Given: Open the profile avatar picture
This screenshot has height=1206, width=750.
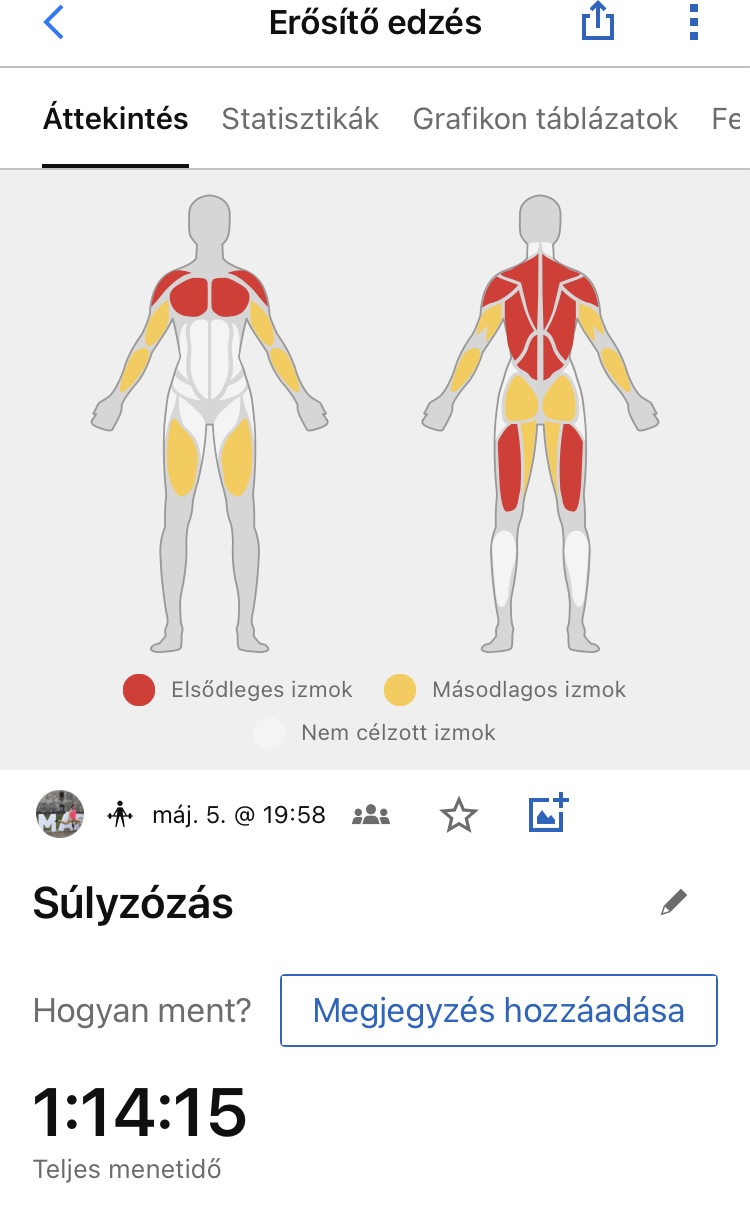Looking at the screenshot, I should pyautogui.click(x=60, y=814).
